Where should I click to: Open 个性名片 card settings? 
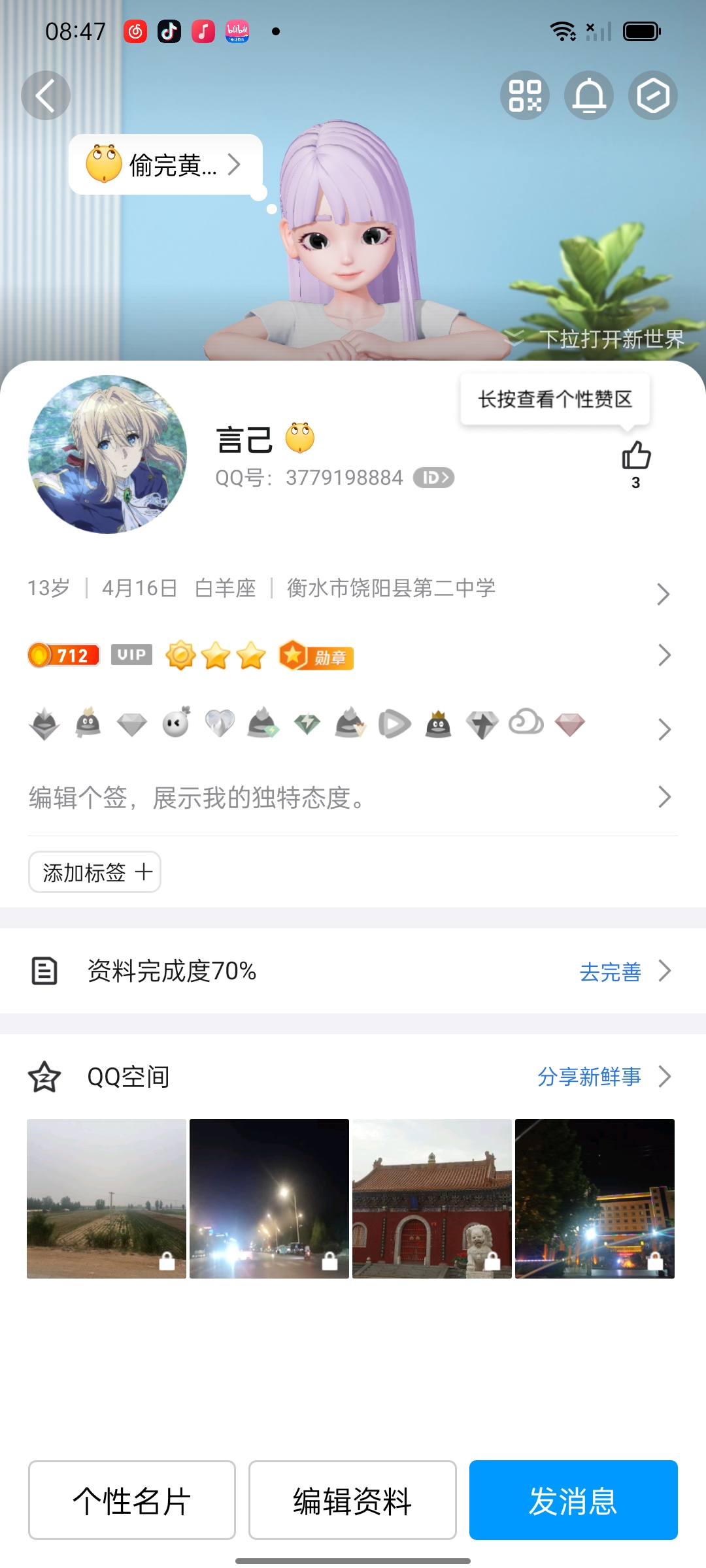pyautogui.click(x=132, y=1501)
